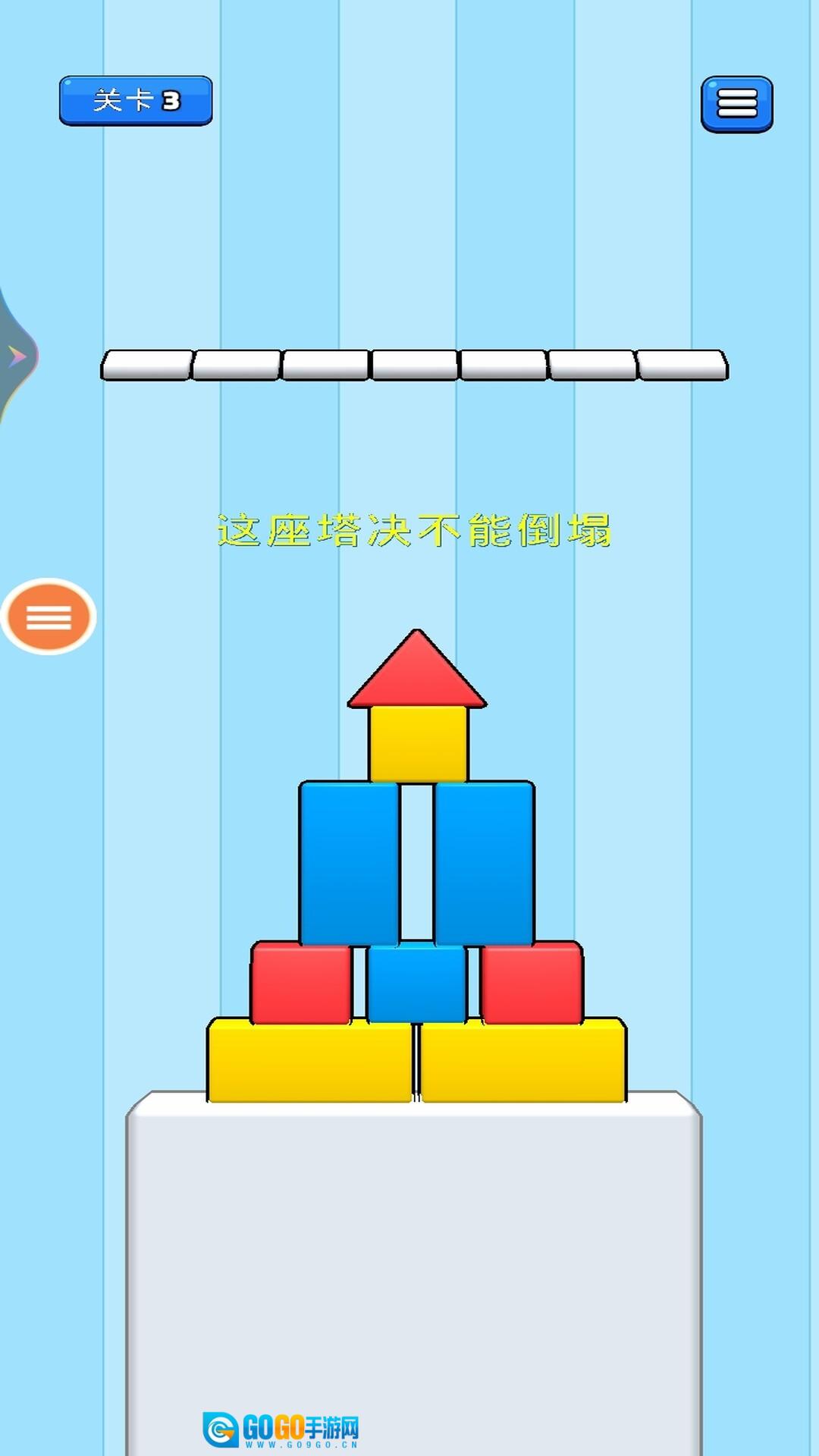This screenshot has height=1456, width=819.
Task: Open the orange floating menu button
Action: (49, 617)
